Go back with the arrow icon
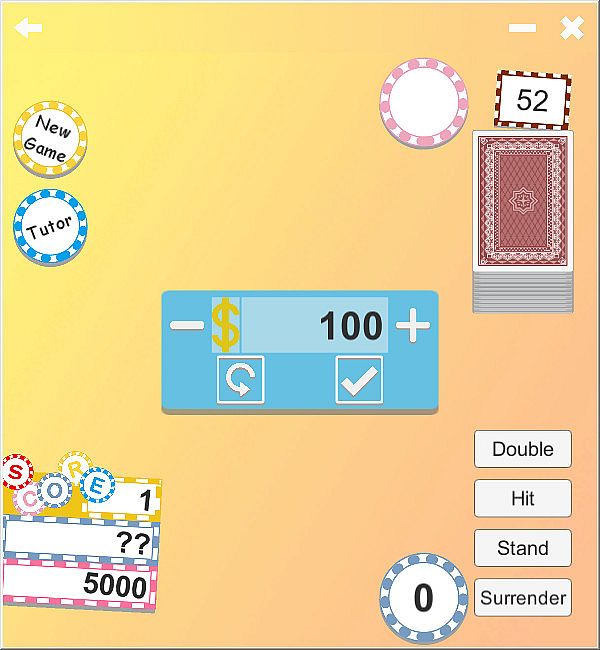600x650 pixels. tap(28, 28)
